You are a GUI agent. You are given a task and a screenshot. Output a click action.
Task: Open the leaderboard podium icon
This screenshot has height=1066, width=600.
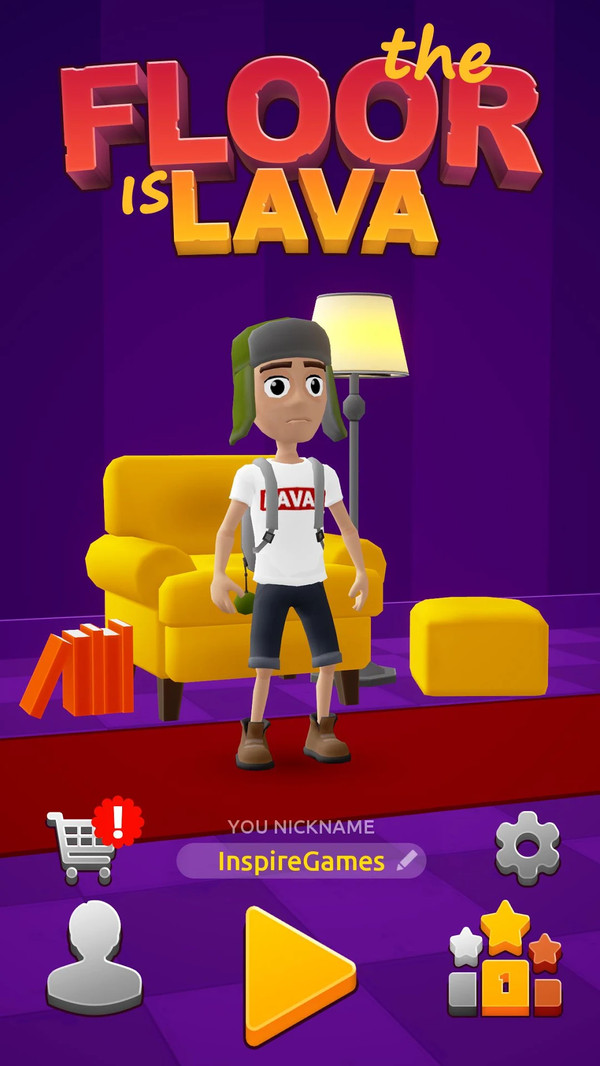(x=505, y=965)
